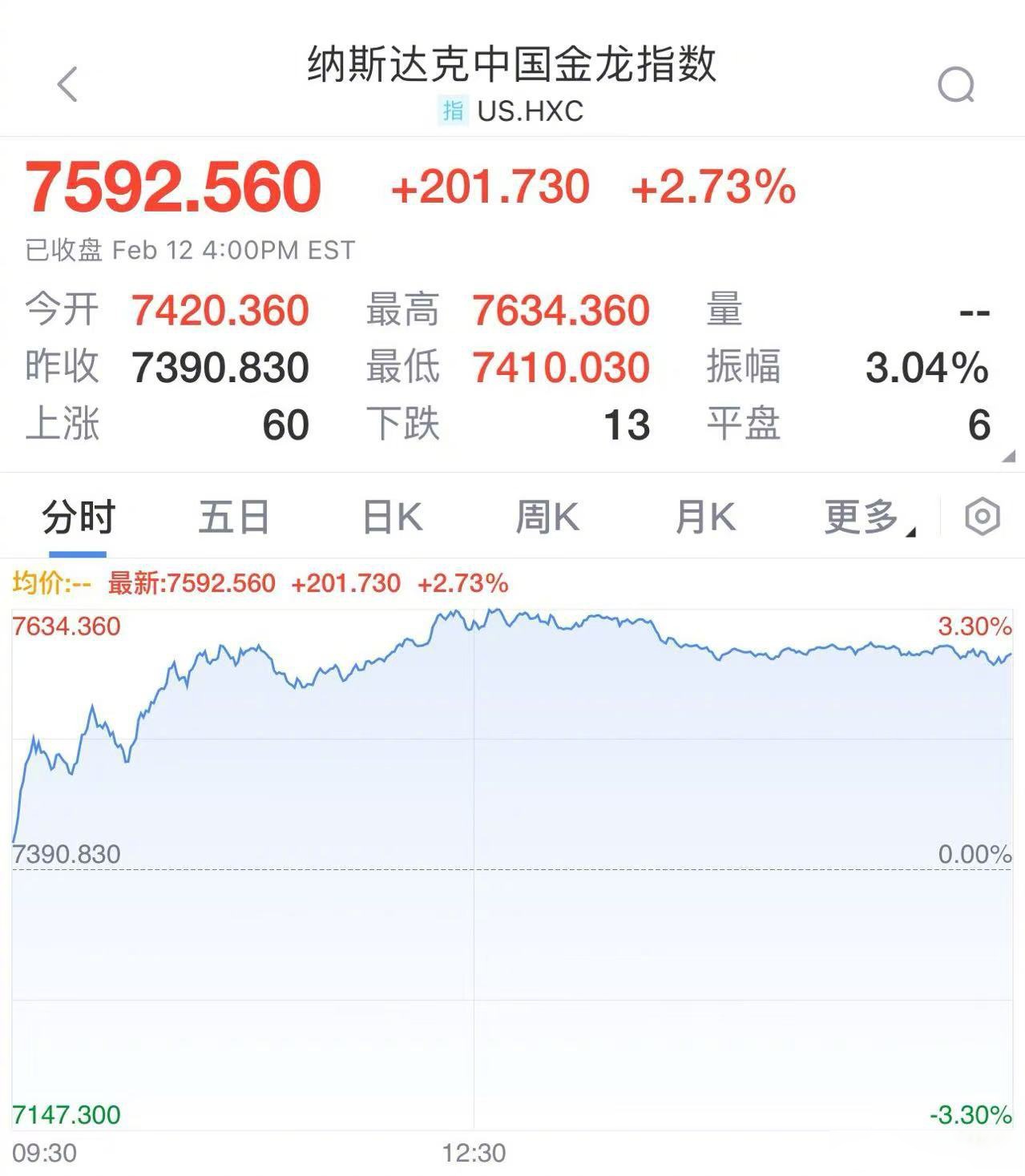
Task: Open chart settings via the gear icon
Action: pos(983,518)
